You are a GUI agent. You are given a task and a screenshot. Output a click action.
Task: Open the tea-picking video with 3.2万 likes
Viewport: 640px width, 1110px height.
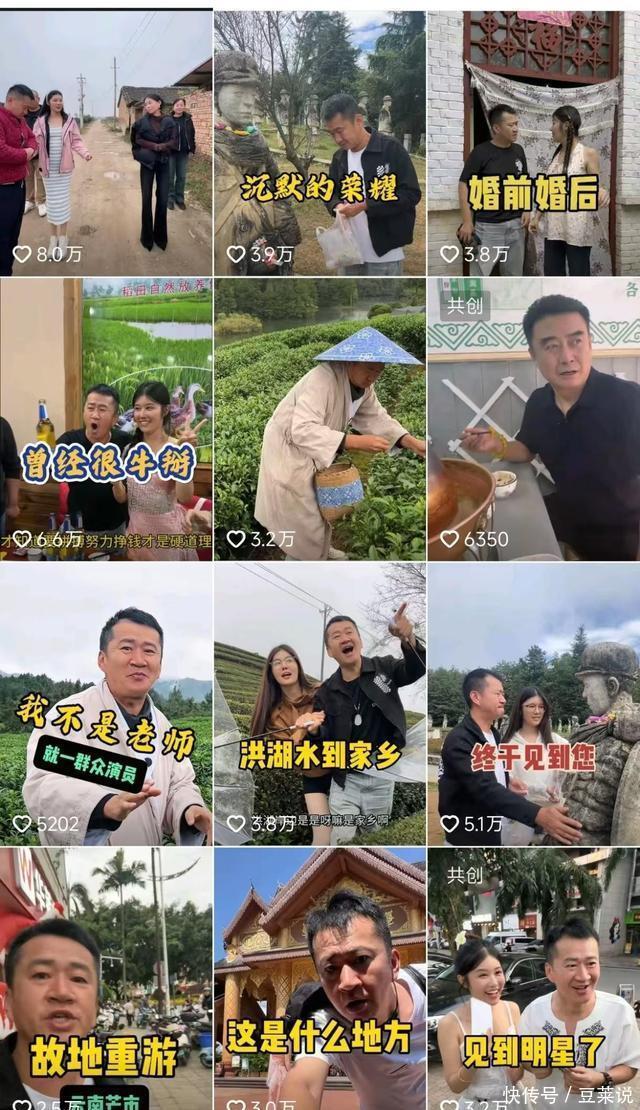click(319, 418)
